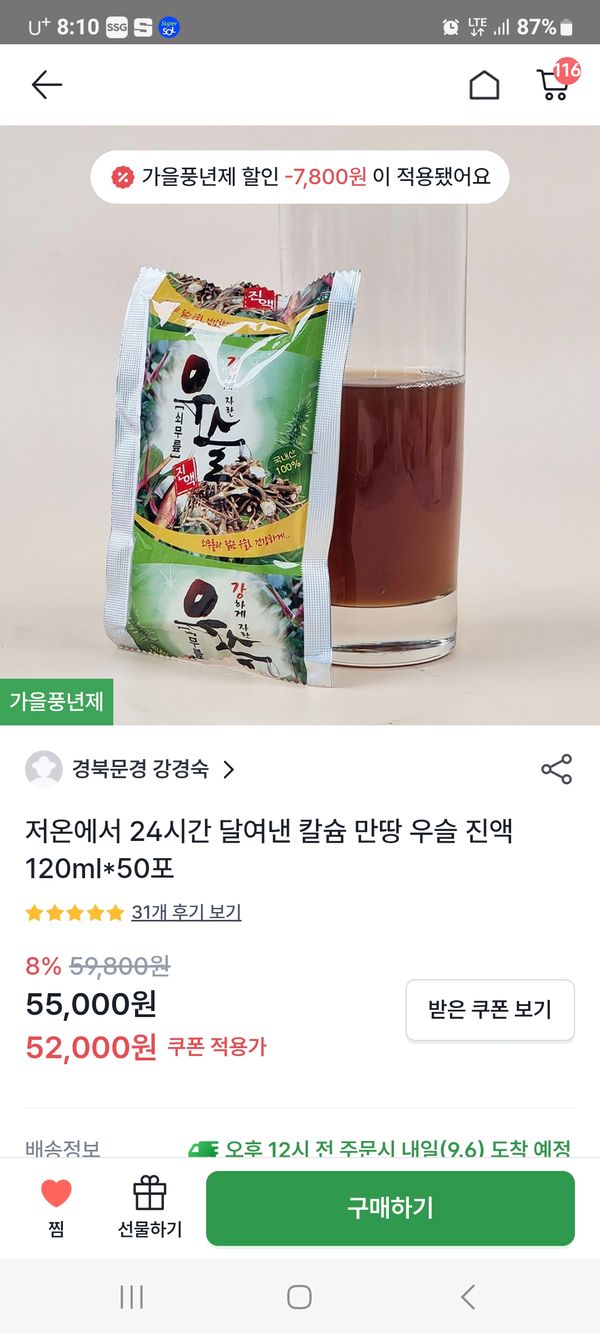Open the shopping cart
Image resolution: width=600 pixels, height=1333 pixels.
(x=554, y=84)
